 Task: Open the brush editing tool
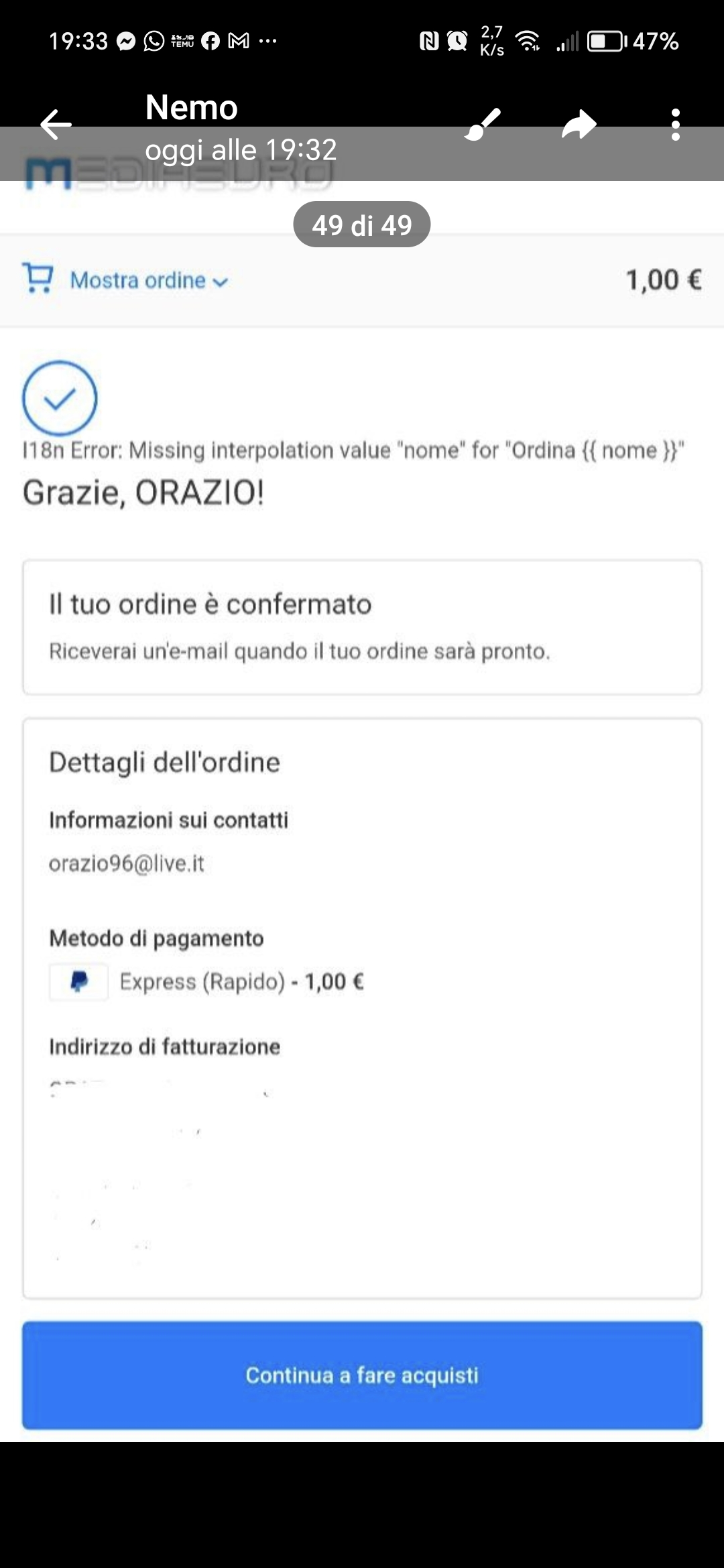[x=483, y=125]
